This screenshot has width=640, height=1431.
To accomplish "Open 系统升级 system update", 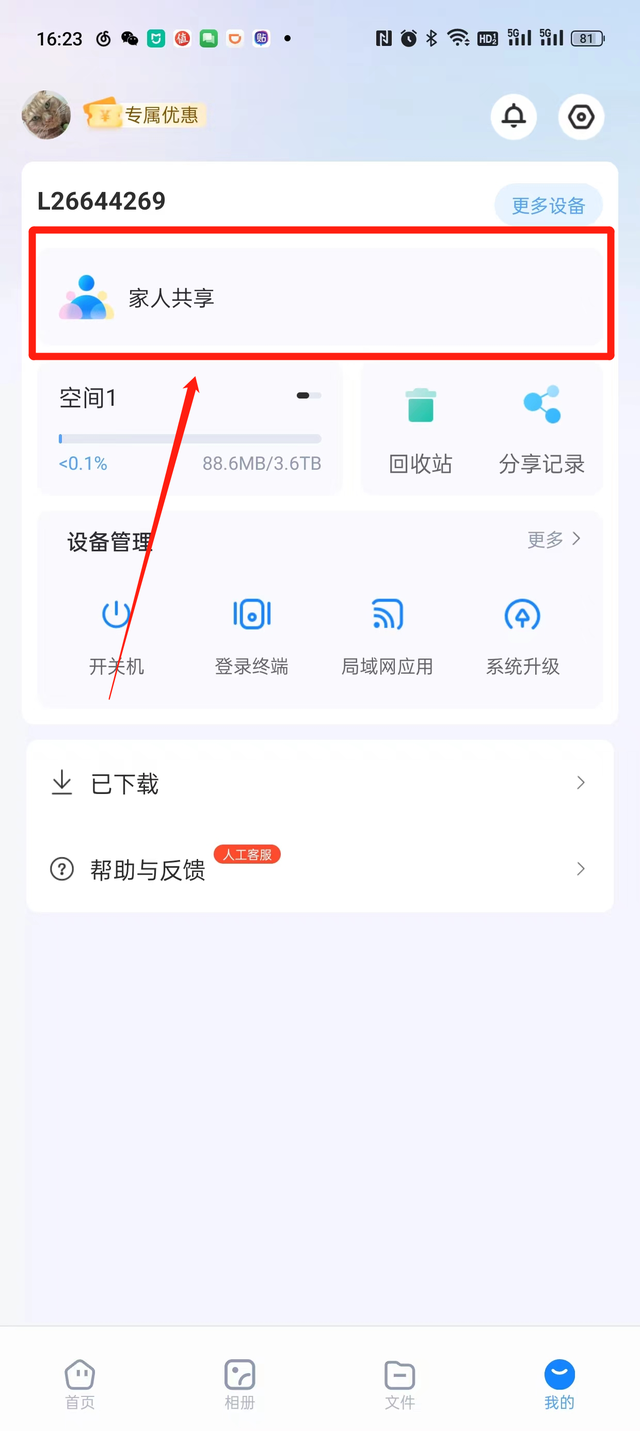I will click(x=523, y=632).
